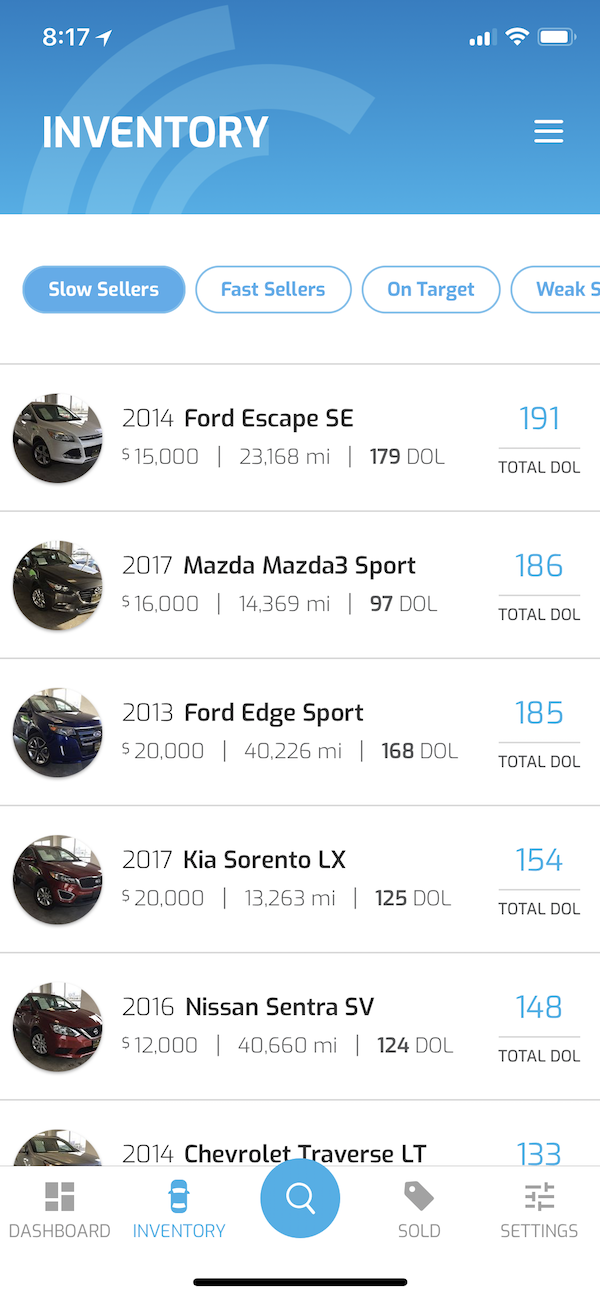Open the Sold tab

(x=419, y=1210)
